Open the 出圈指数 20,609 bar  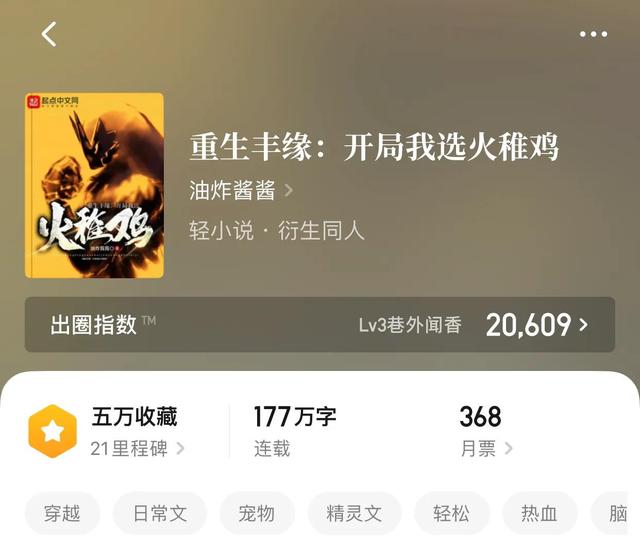(320, 324)
